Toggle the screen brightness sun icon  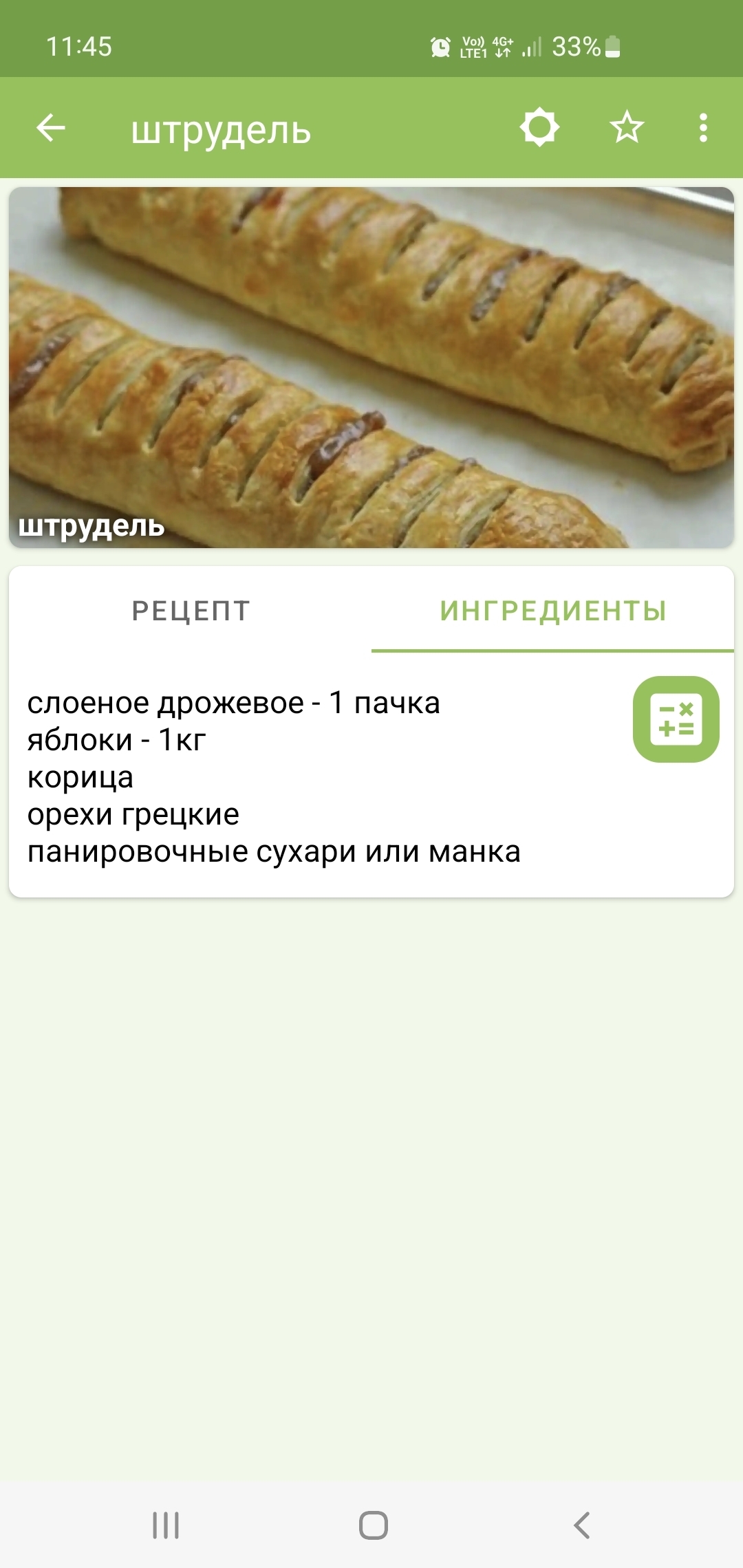(539, 127)
